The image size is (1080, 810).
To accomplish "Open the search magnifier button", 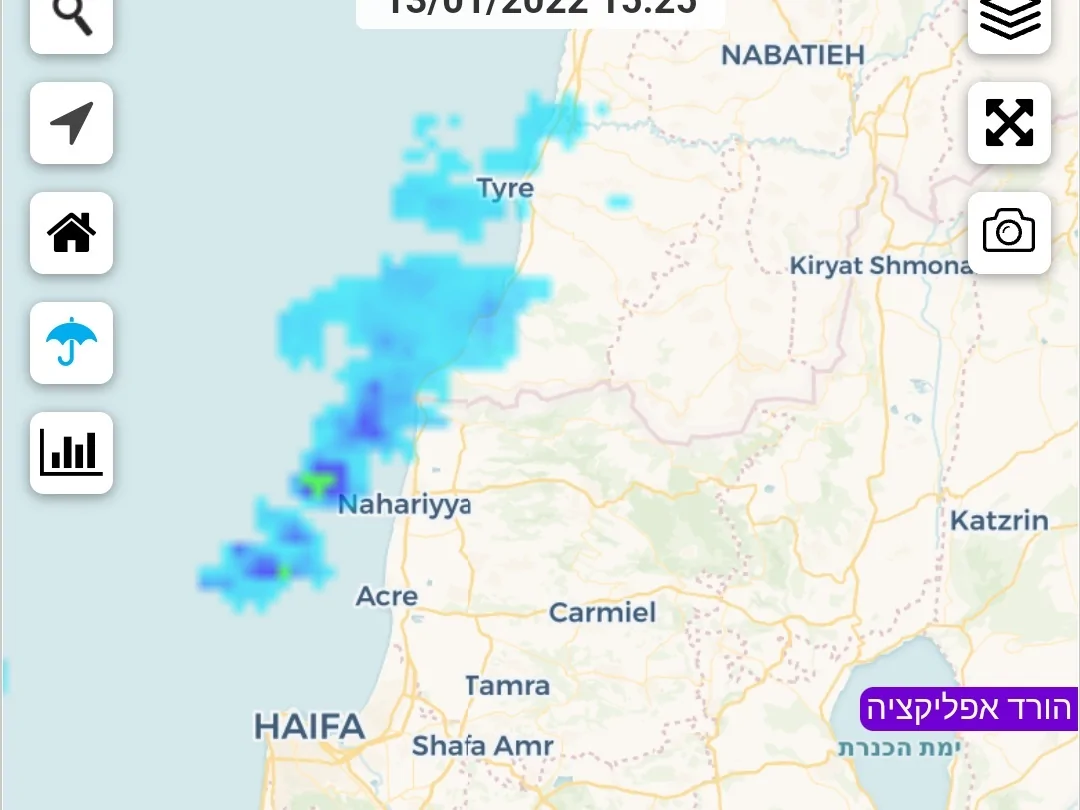I will 71,20.
